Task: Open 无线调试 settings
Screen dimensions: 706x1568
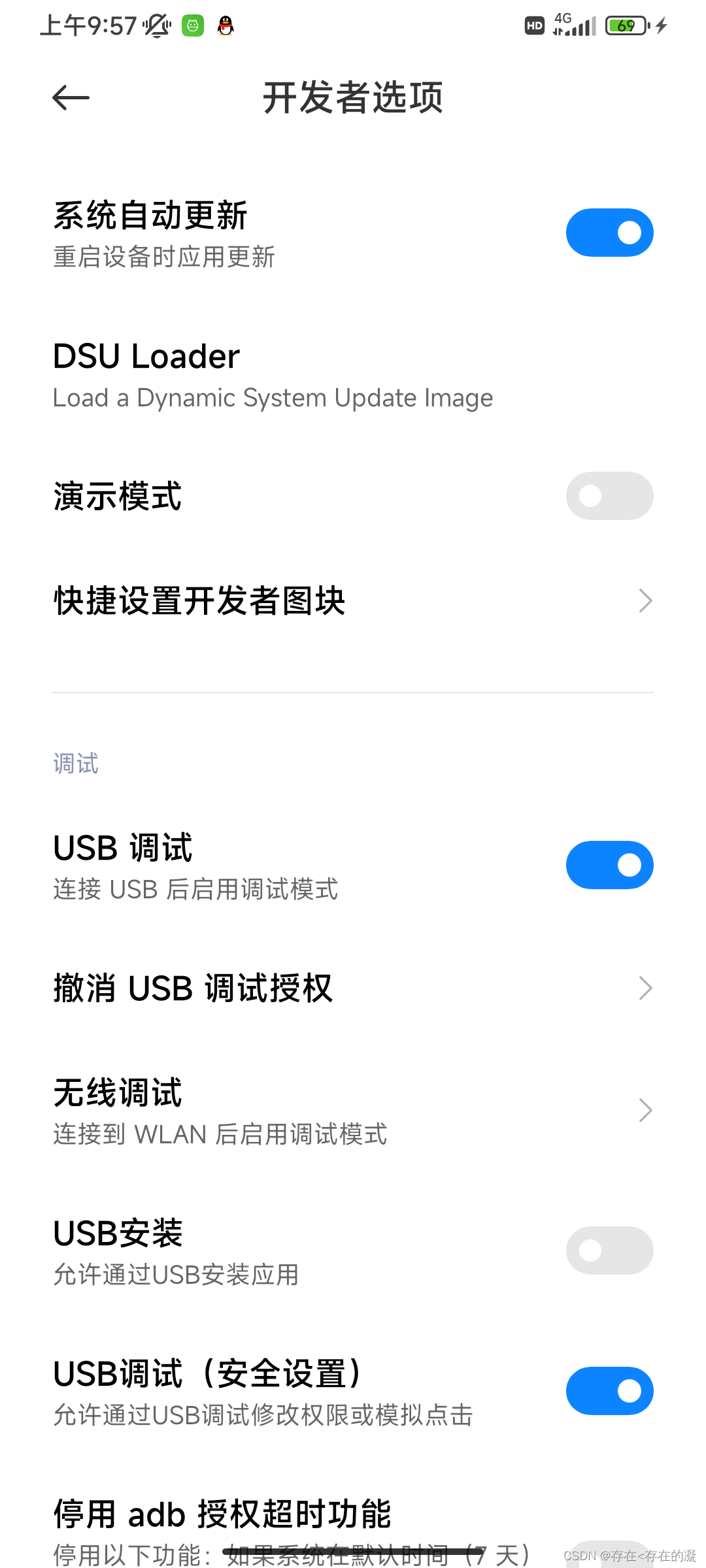Action: point(353,1111)
